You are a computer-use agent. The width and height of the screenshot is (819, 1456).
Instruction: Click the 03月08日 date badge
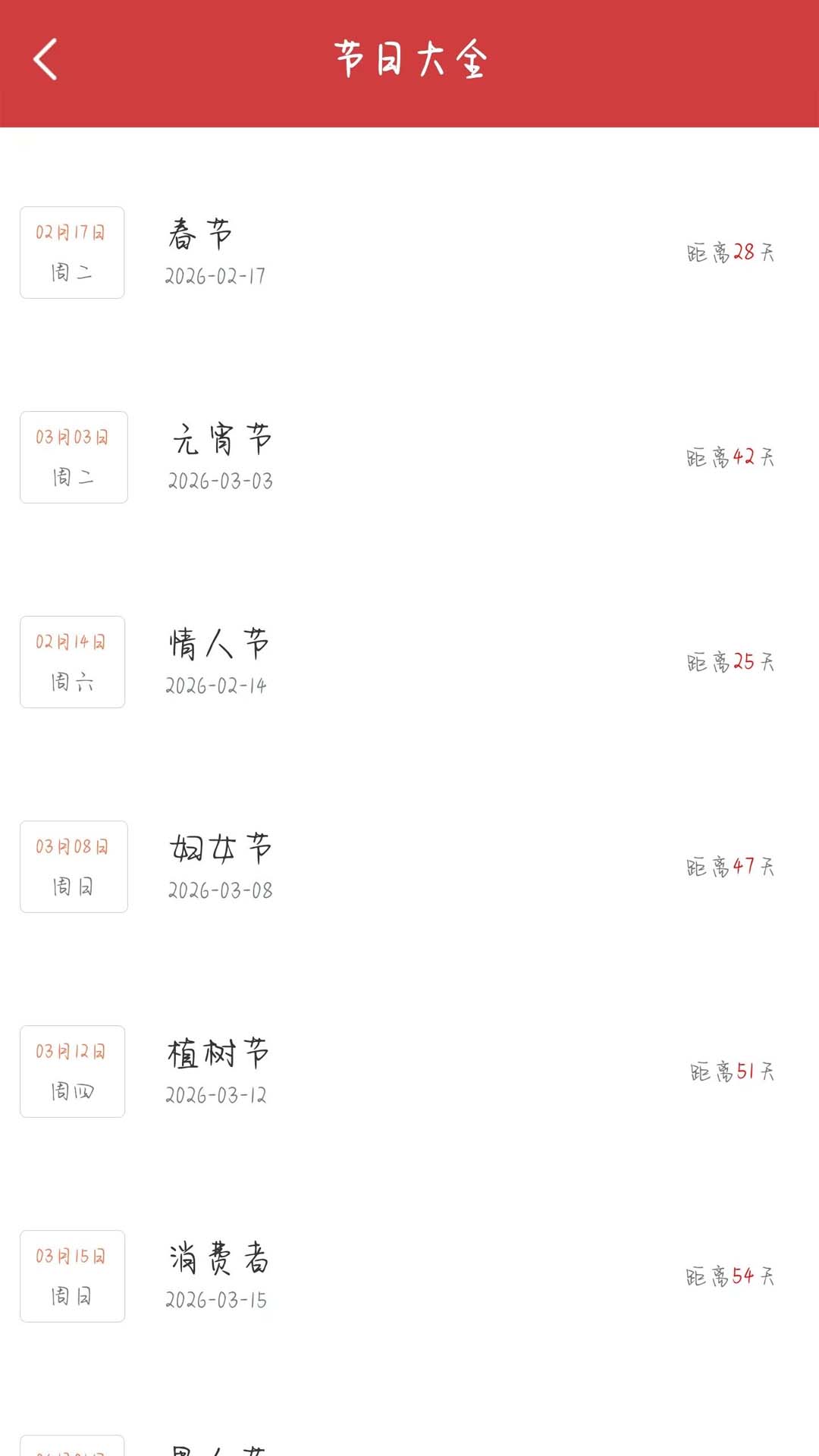click(x=73, y=866)
